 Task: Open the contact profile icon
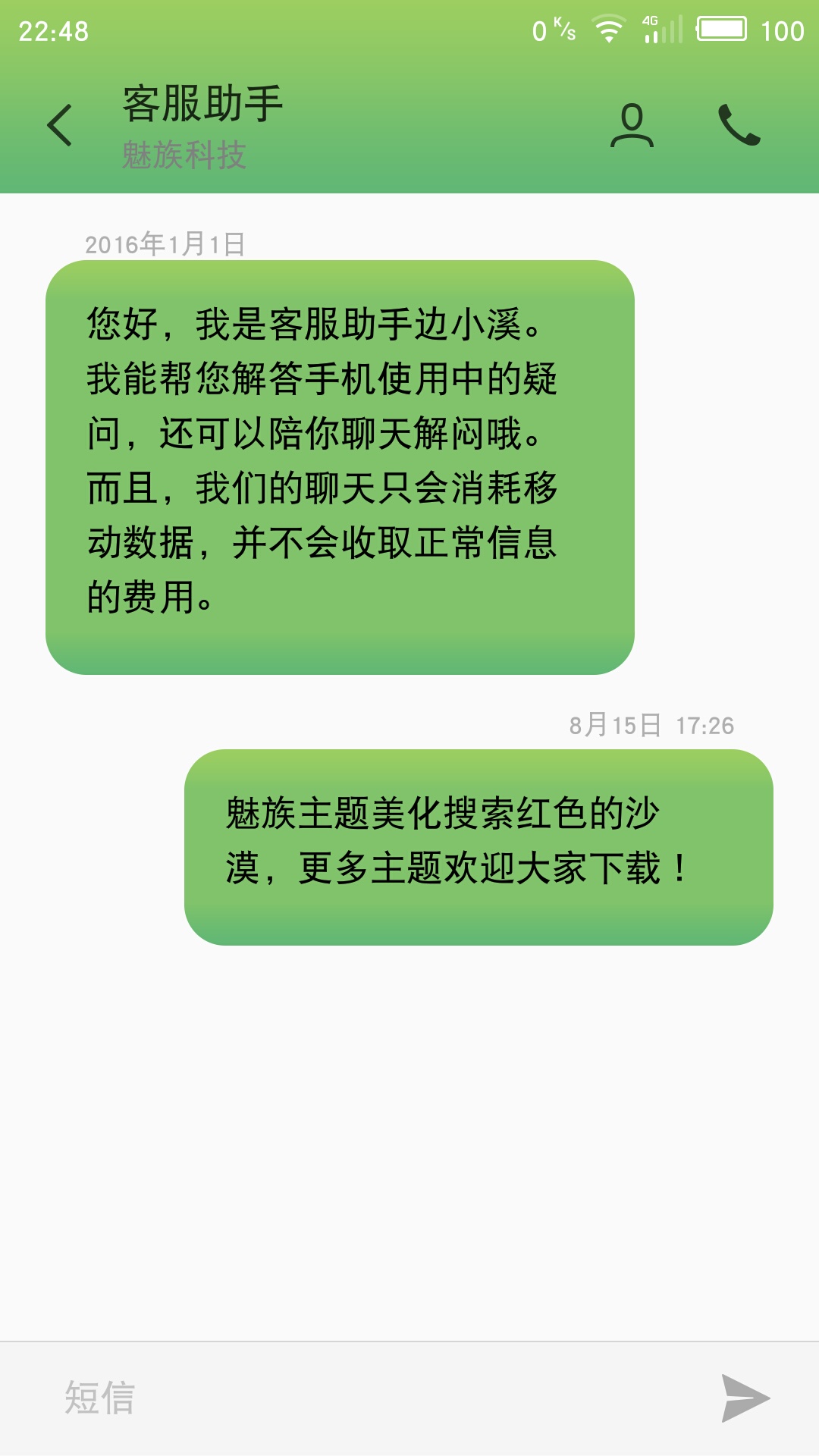pos(632,125)
